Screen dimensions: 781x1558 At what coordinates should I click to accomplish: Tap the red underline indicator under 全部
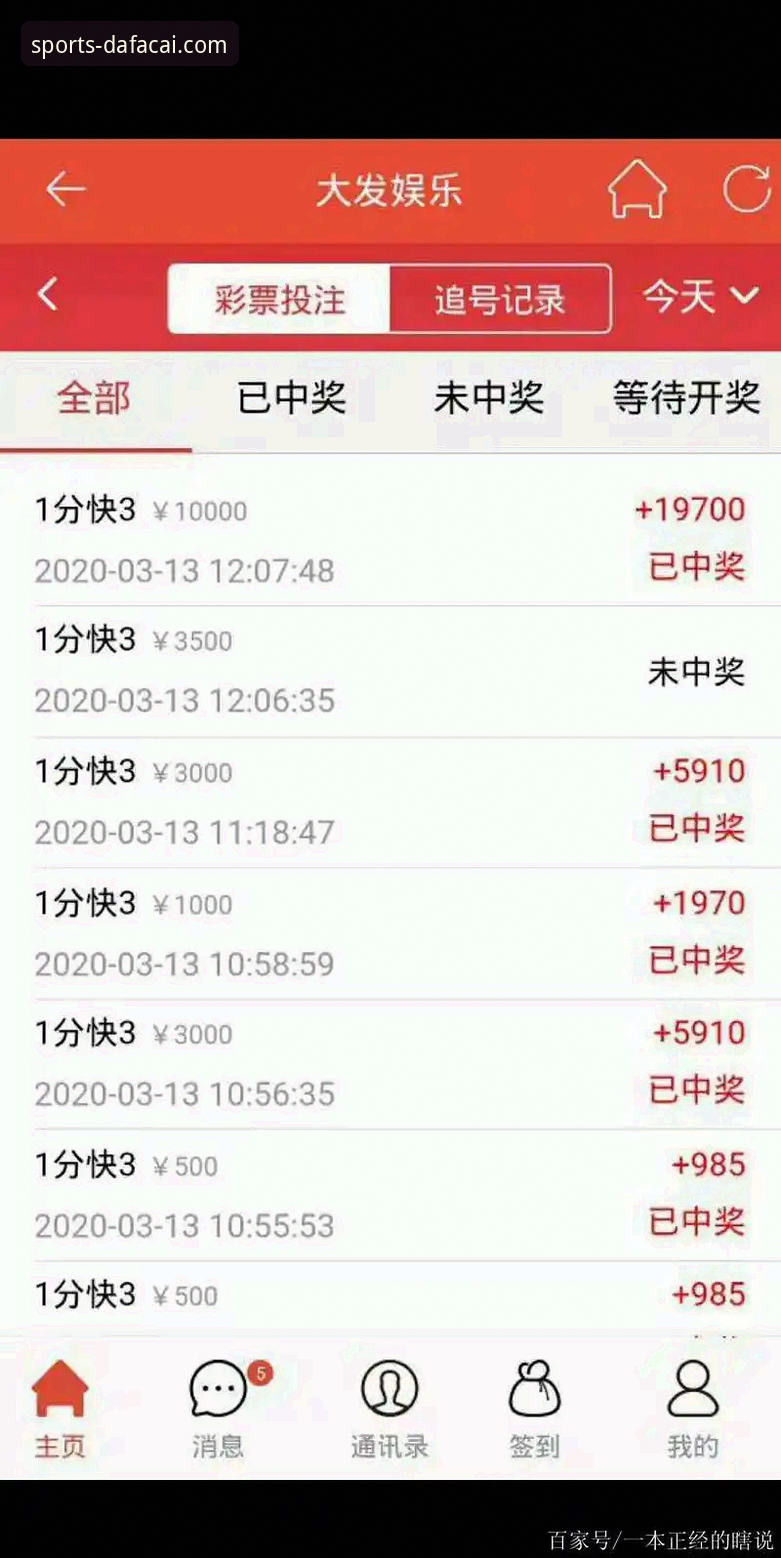click(x=97, y=452)
